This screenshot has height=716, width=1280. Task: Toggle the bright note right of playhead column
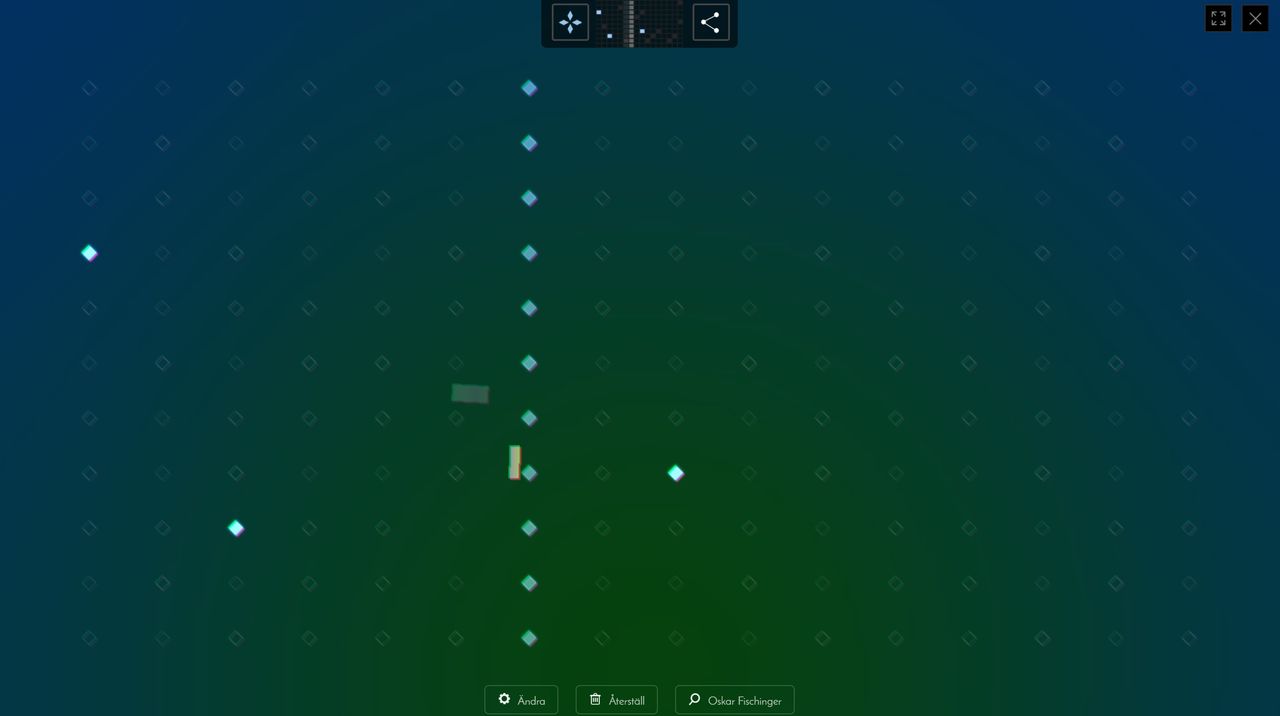(676, 473)
